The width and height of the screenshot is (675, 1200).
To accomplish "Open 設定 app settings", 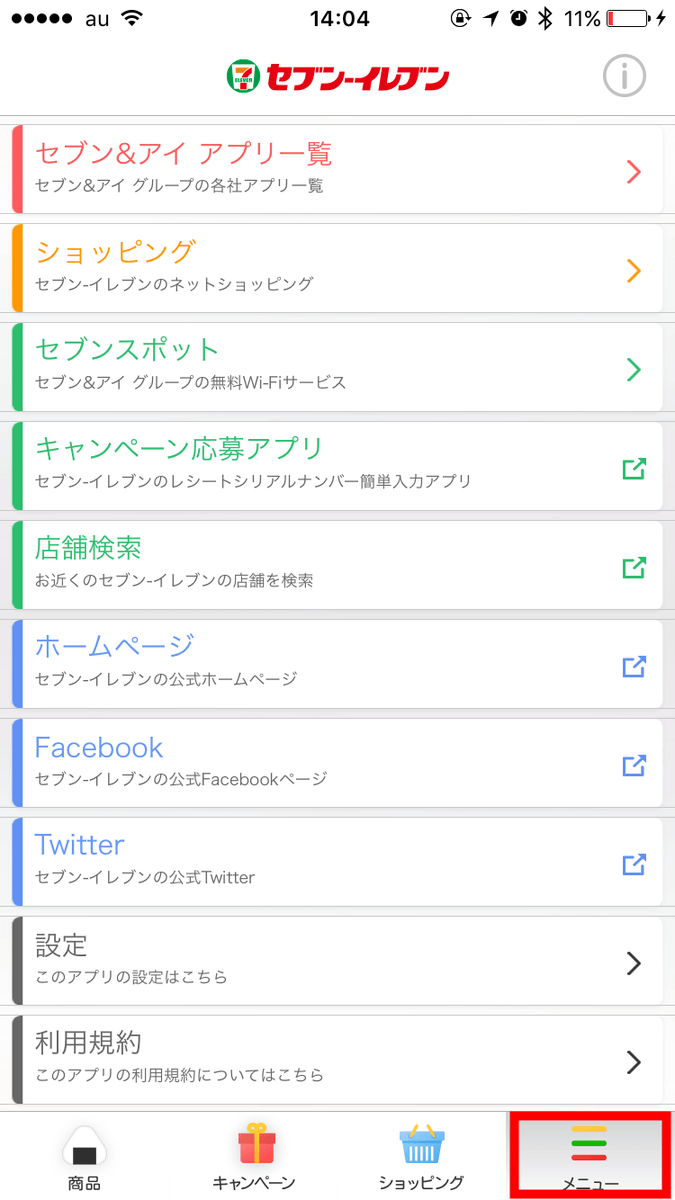I will tap(337, 961).
